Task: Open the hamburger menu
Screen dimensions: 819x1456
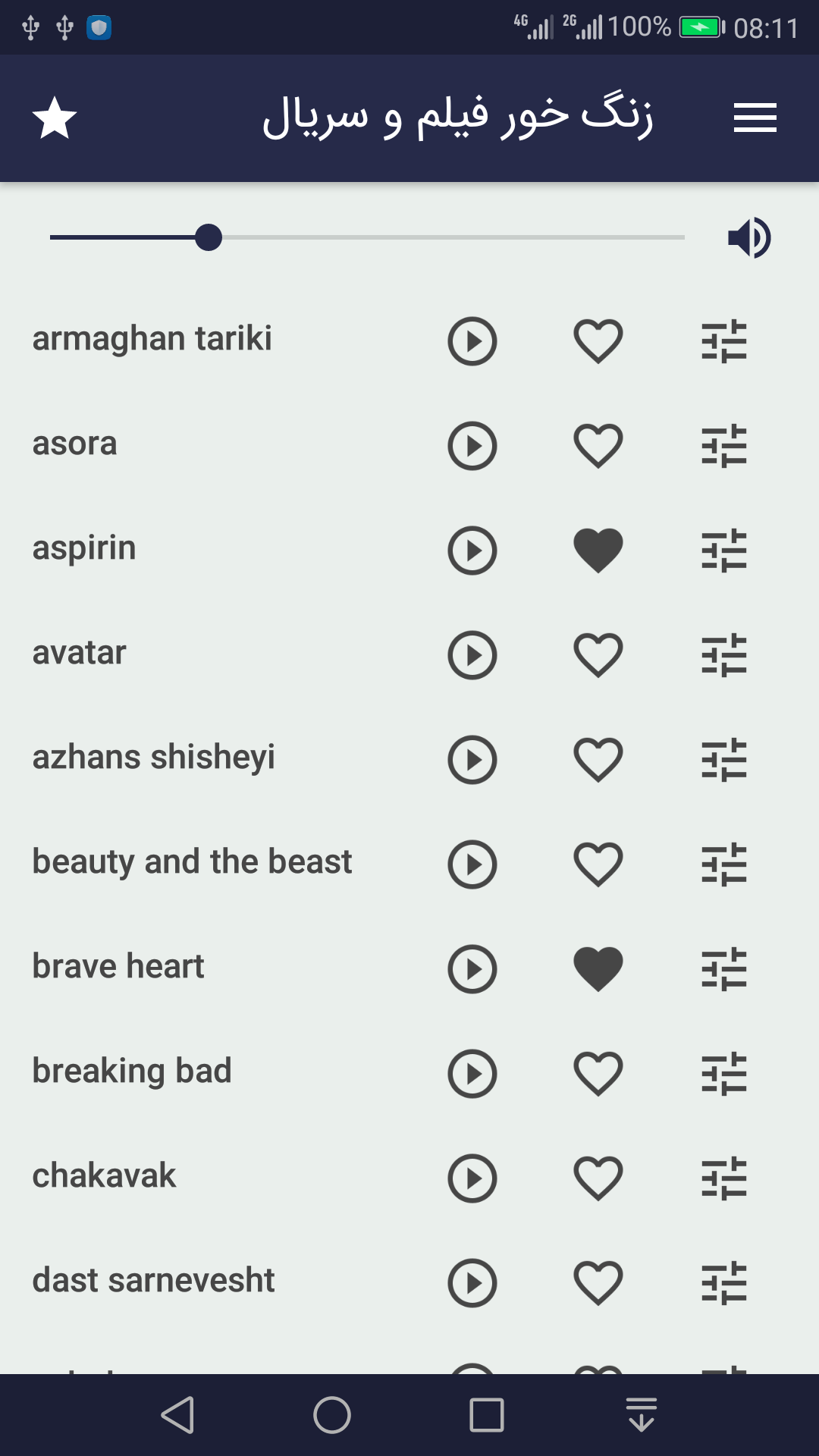Action: point(755,118)
